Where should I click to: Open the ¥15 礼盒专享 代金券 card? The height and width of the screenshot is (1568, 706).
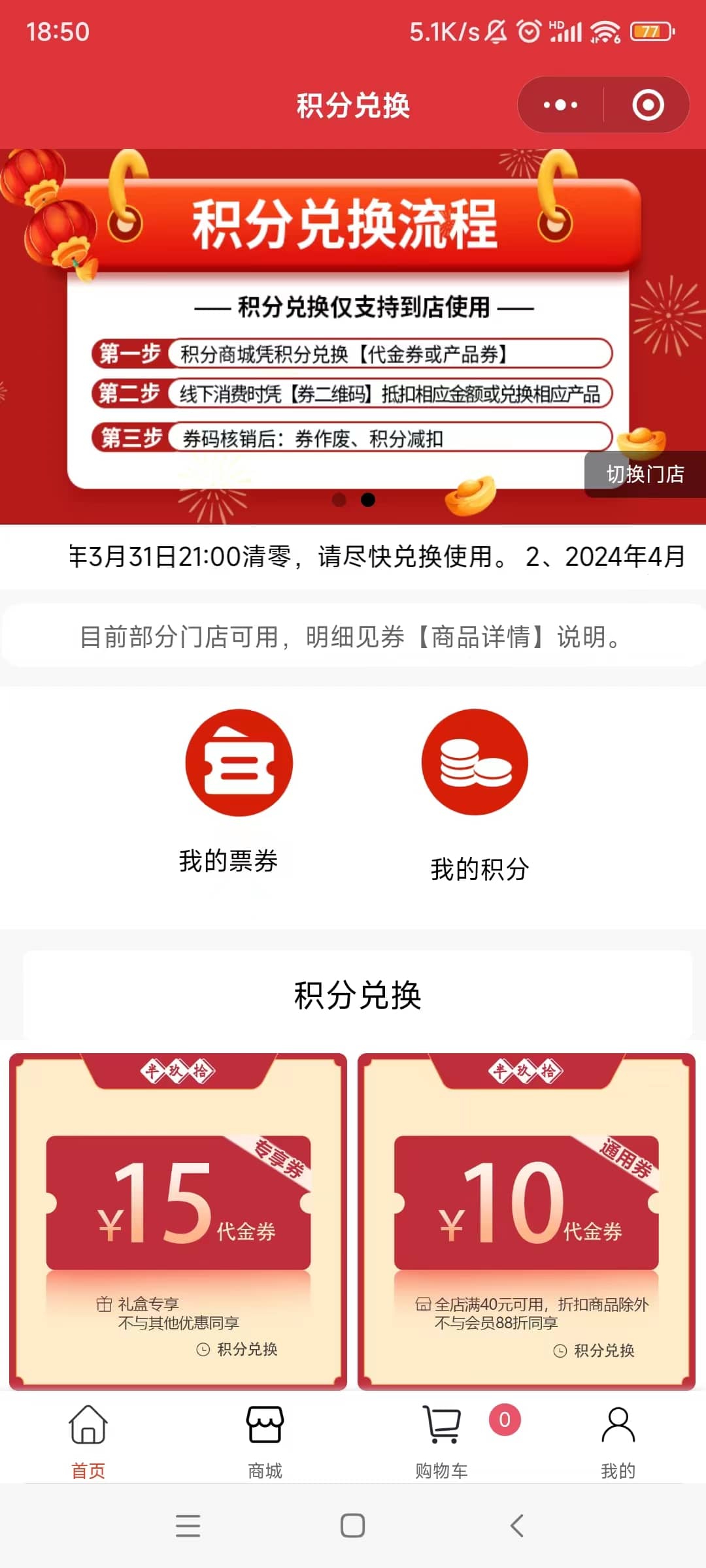178,1220
